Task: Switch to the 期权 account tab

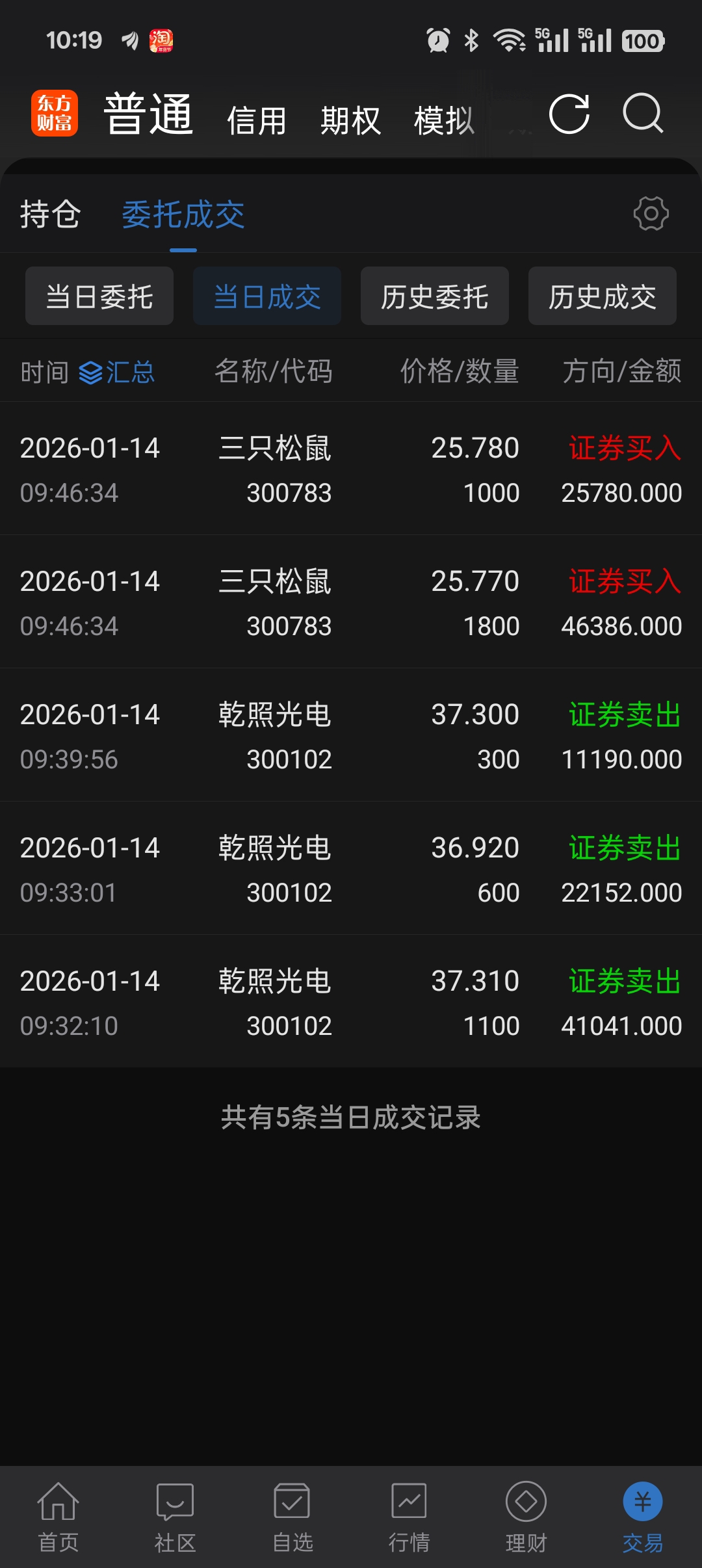Action: 350,121
